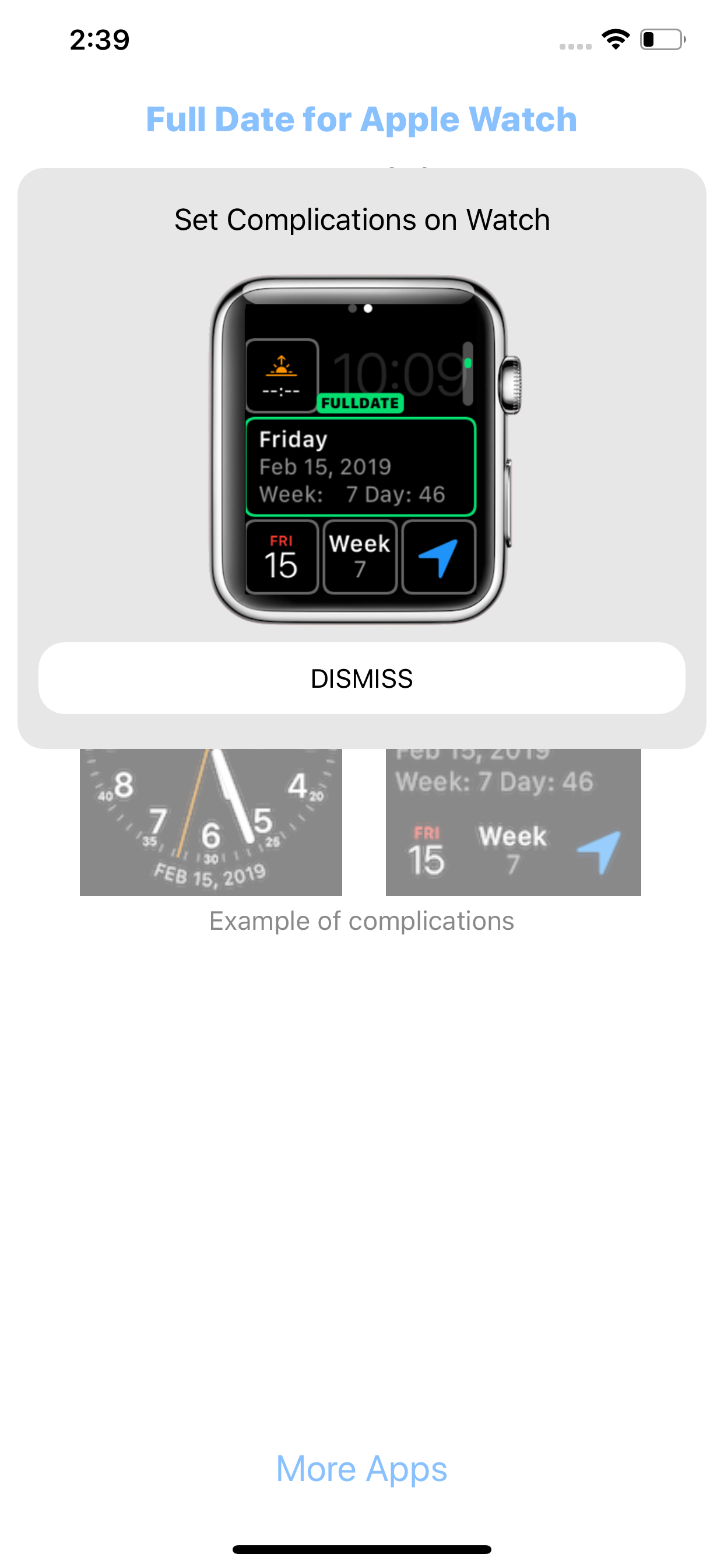Select the FRI 15 icon in the example image
724x1568 pixels.
(x=428, y=850)
